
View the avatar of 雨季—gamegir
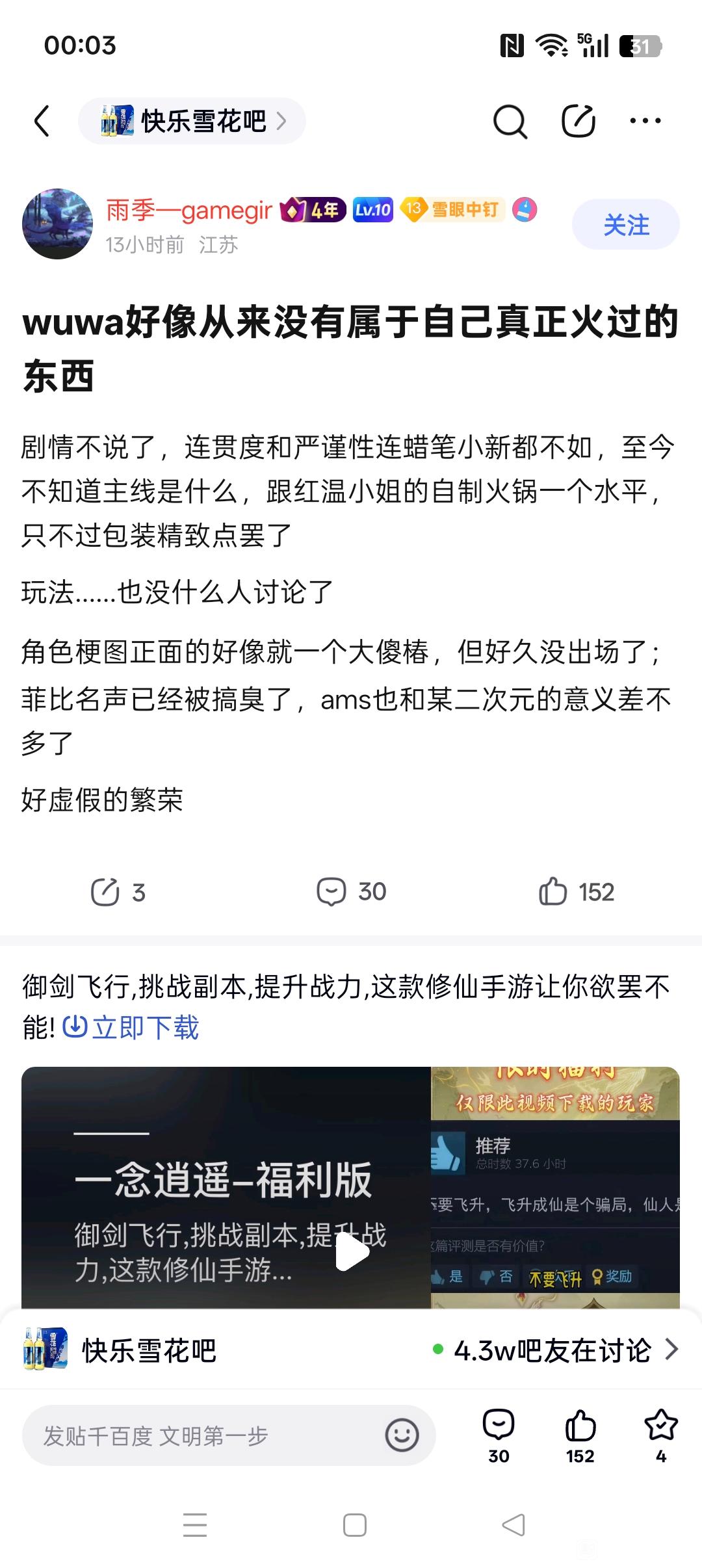(x=57, y=224)
